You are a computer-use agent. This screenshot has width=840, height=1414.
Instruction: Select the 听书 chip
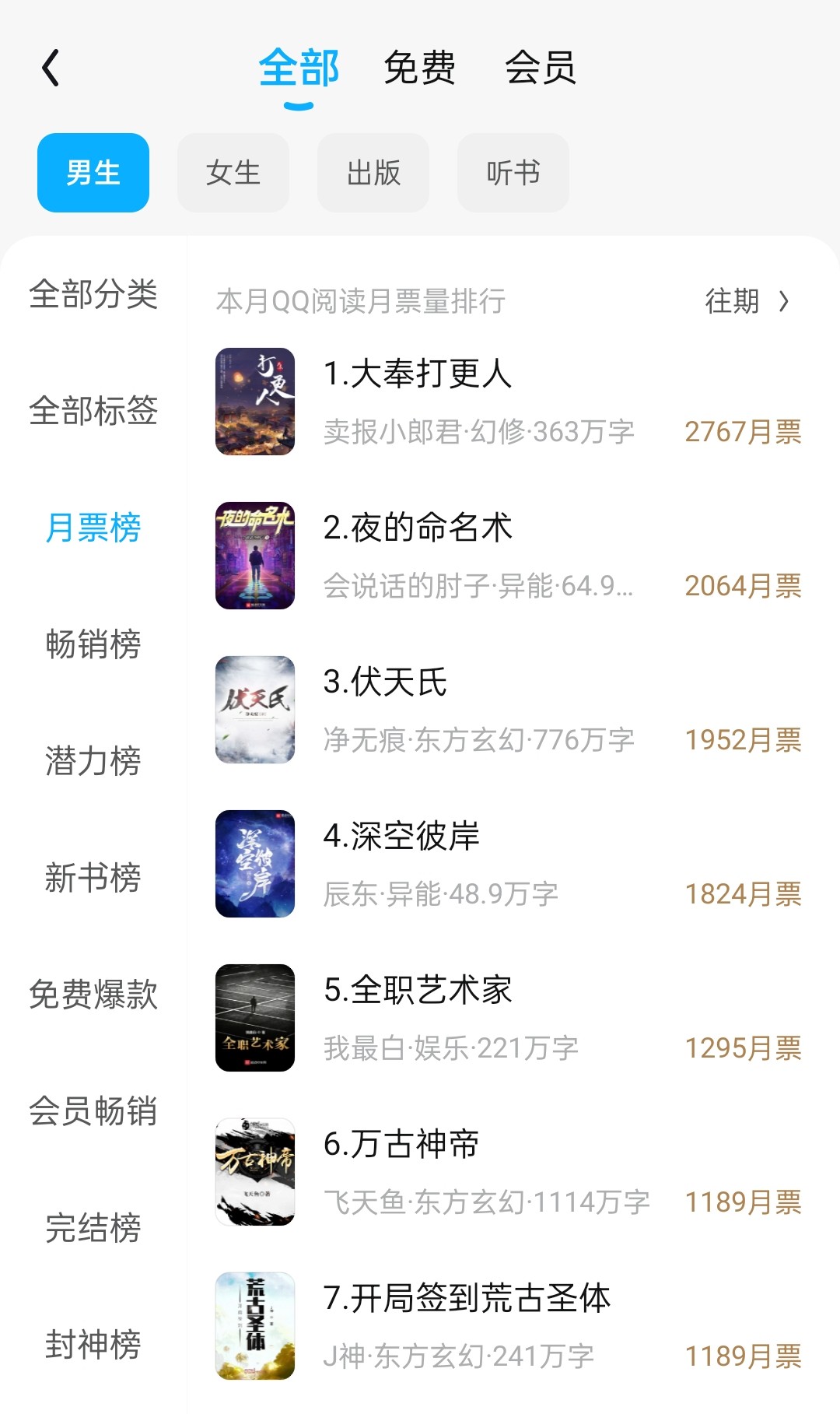[x=513, y=173]
